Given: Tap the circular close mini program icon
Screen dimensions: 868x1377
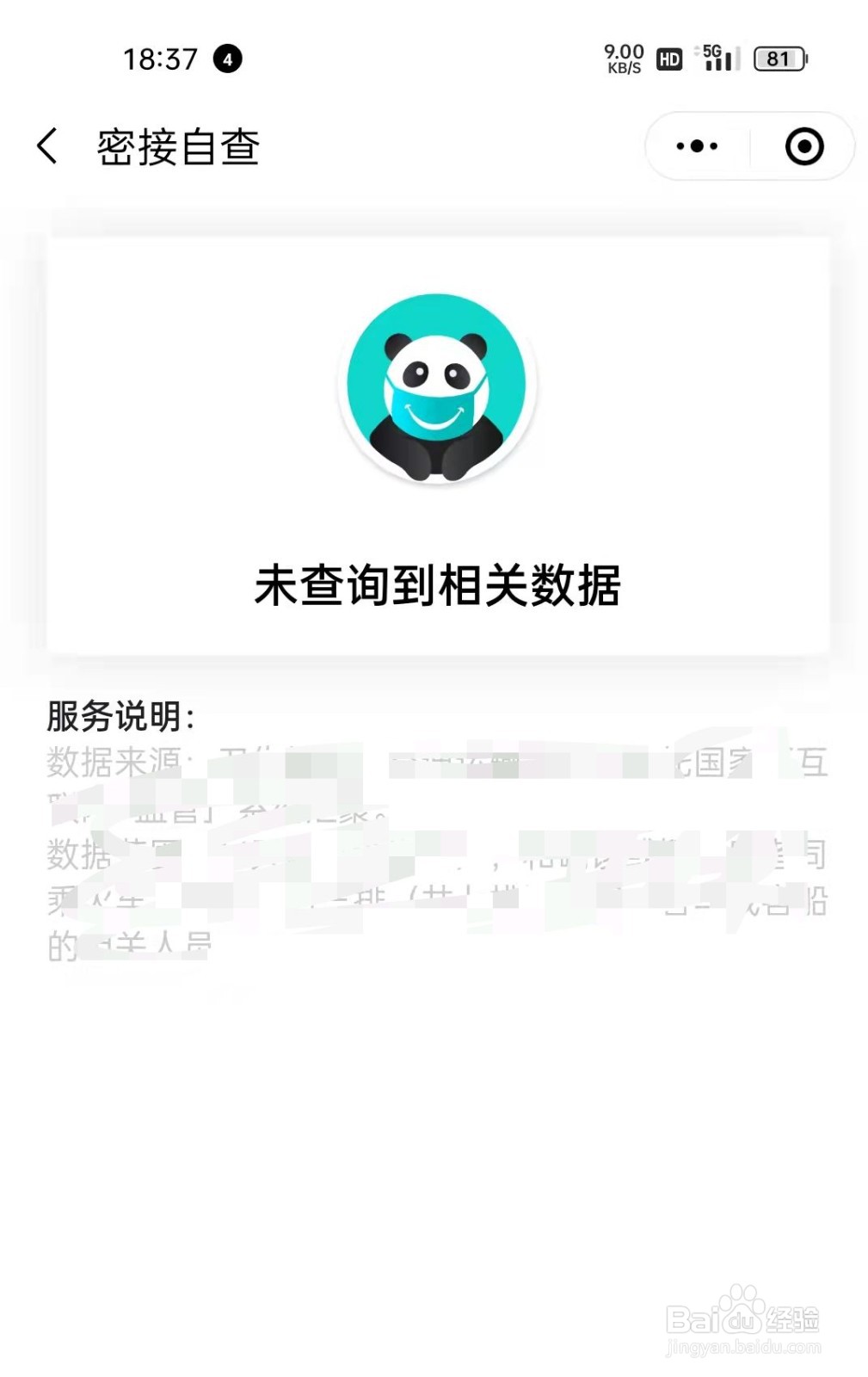Looking at the screenshot, I should point(803,146).
